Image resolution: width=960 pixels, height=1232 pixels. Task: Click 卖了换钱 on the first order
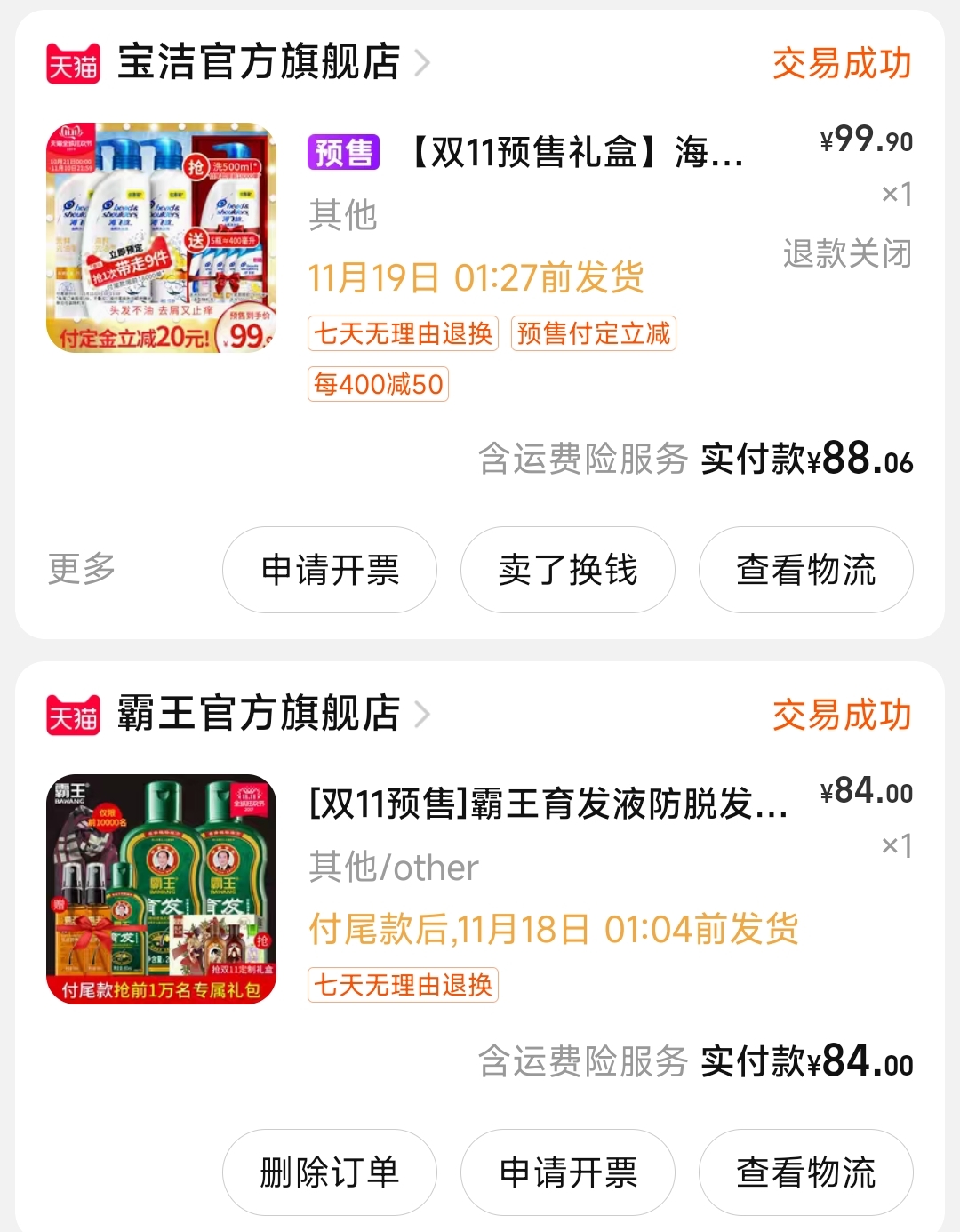coord(567,570)
